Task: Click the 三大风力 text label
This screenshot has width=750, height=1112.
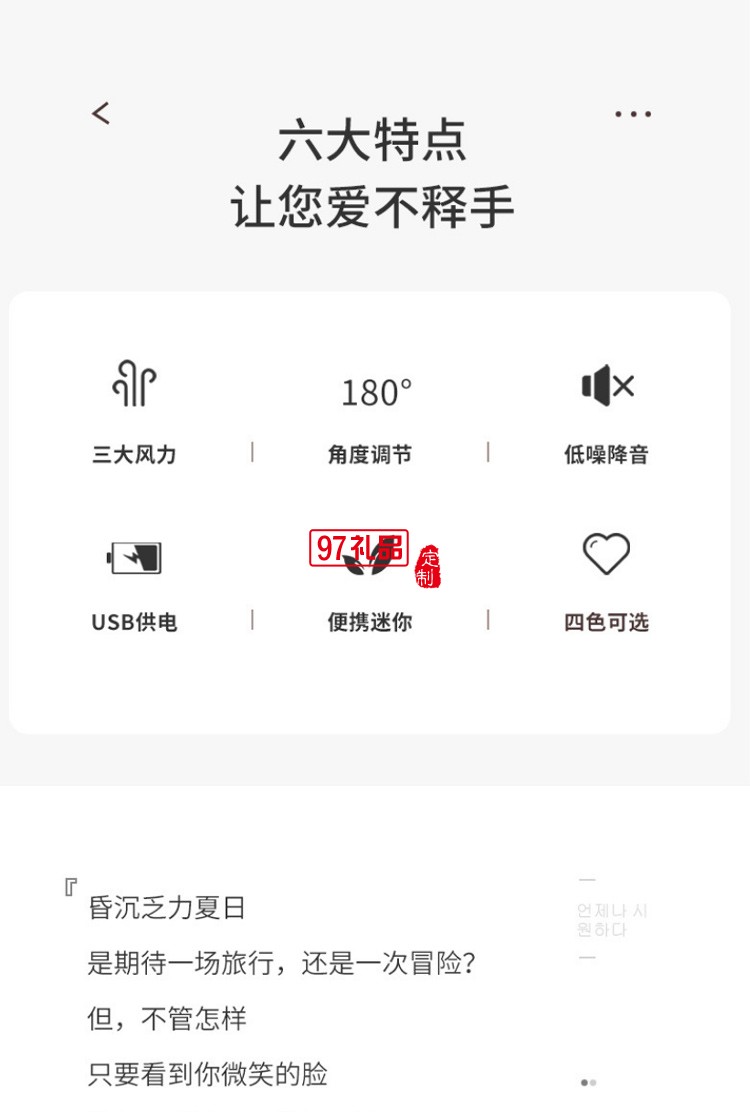Action: click(134, 454)
